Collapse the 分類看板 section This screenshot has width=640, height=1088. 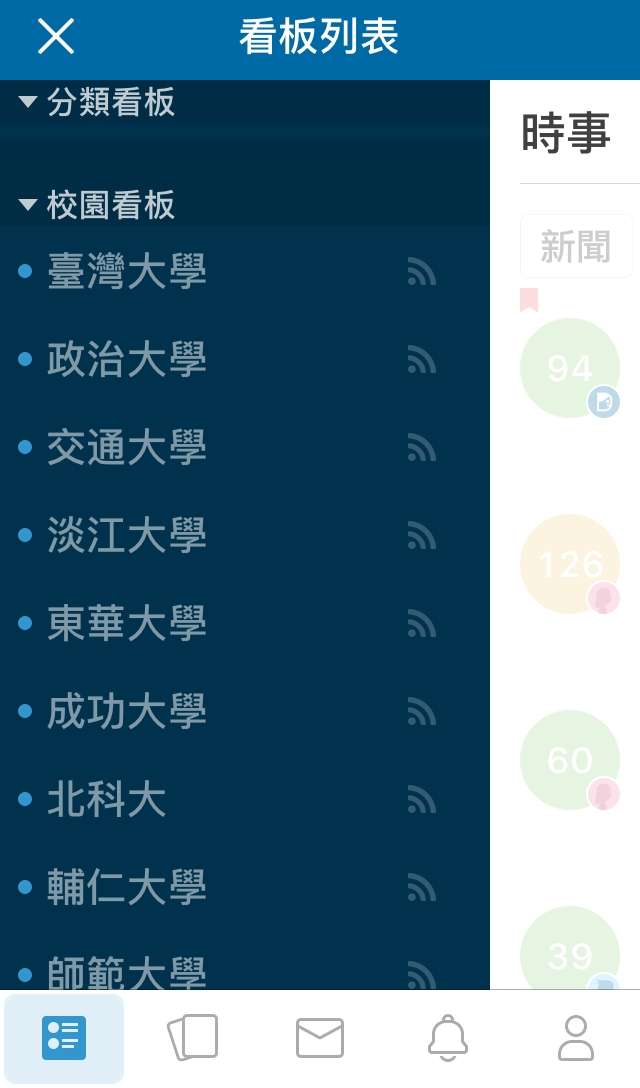[x=97, y=102]
